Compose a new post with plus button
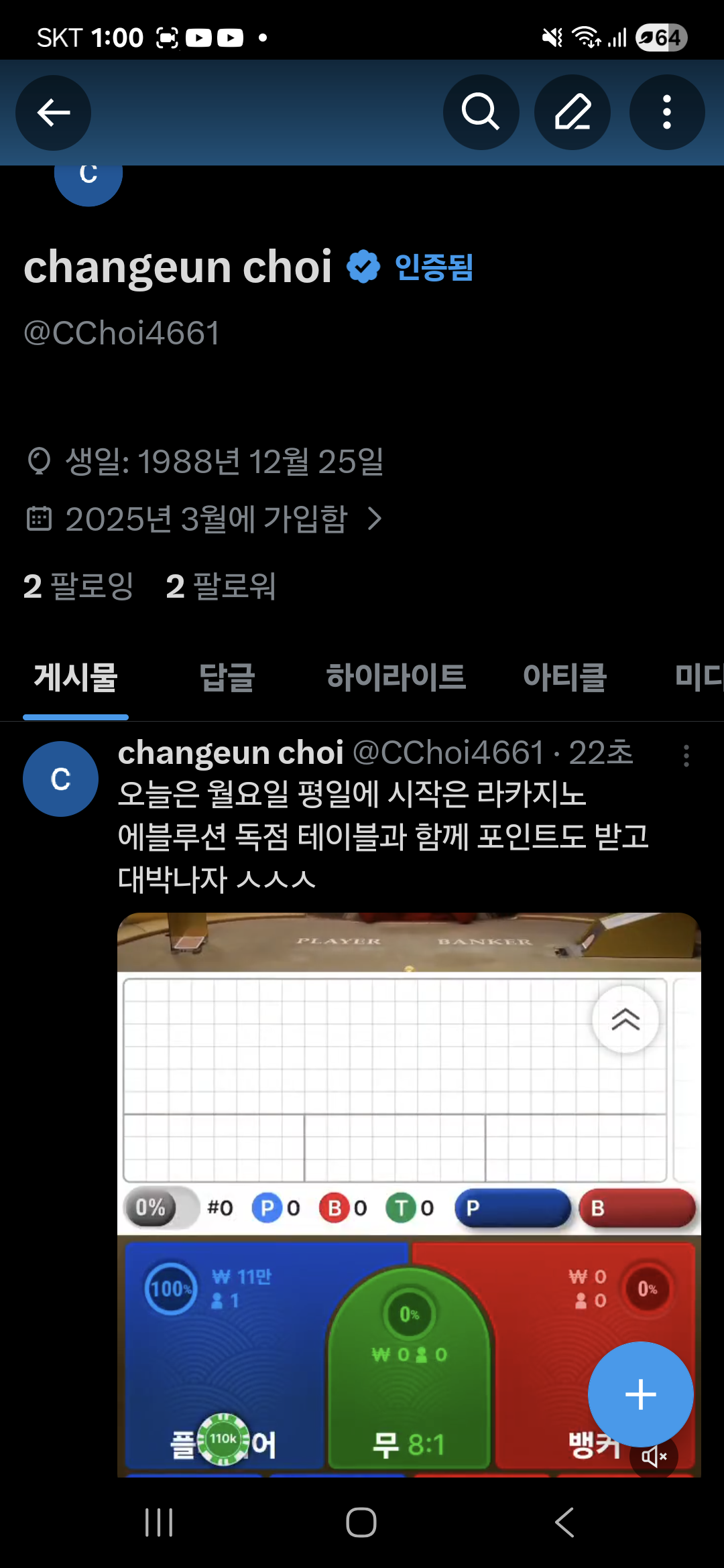The height and width of the screenshot is (1568, 724). coord(640,1394)
